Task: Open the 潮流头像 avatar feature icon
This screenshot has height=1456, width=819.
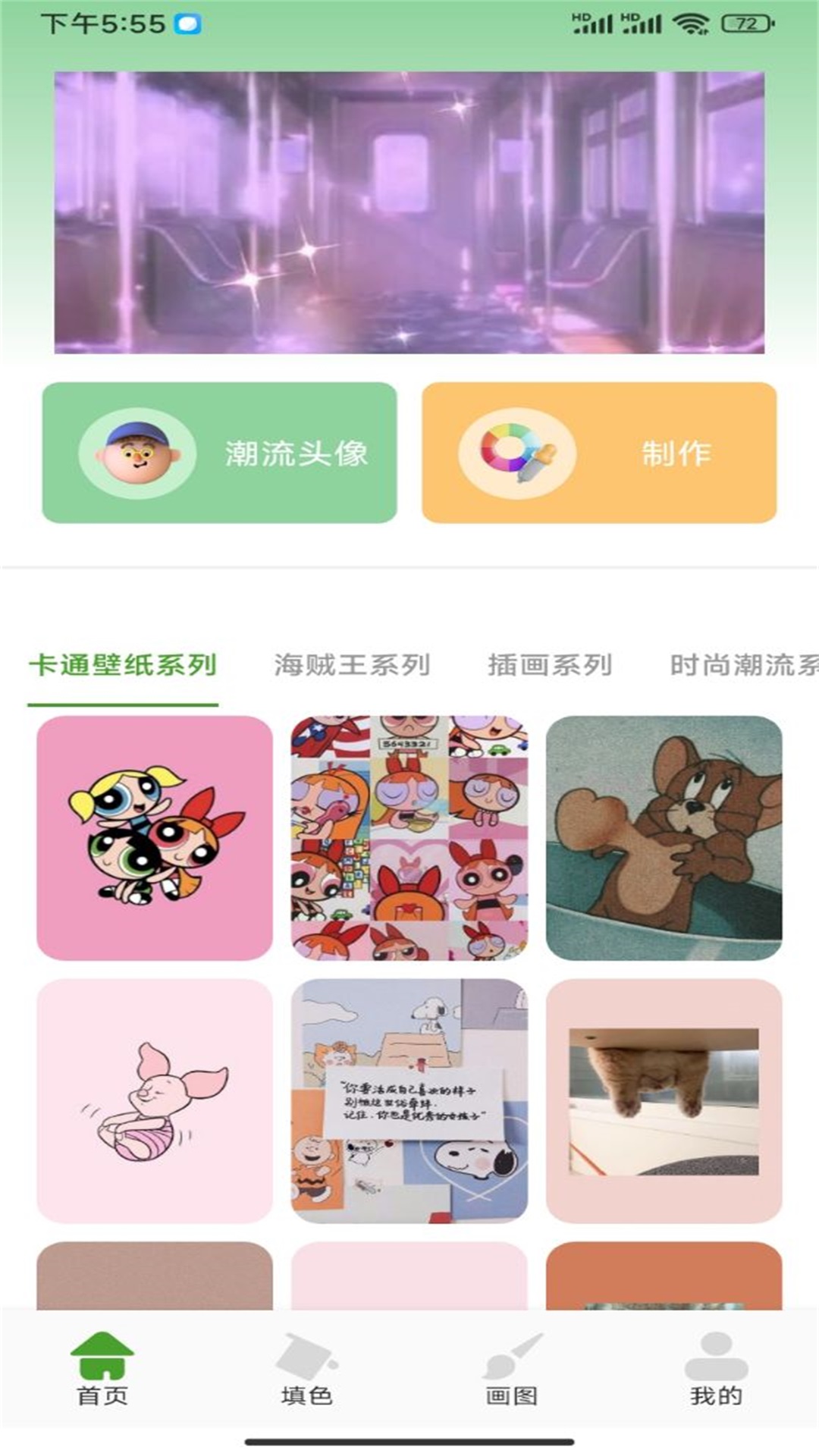Action: [135, 452]
